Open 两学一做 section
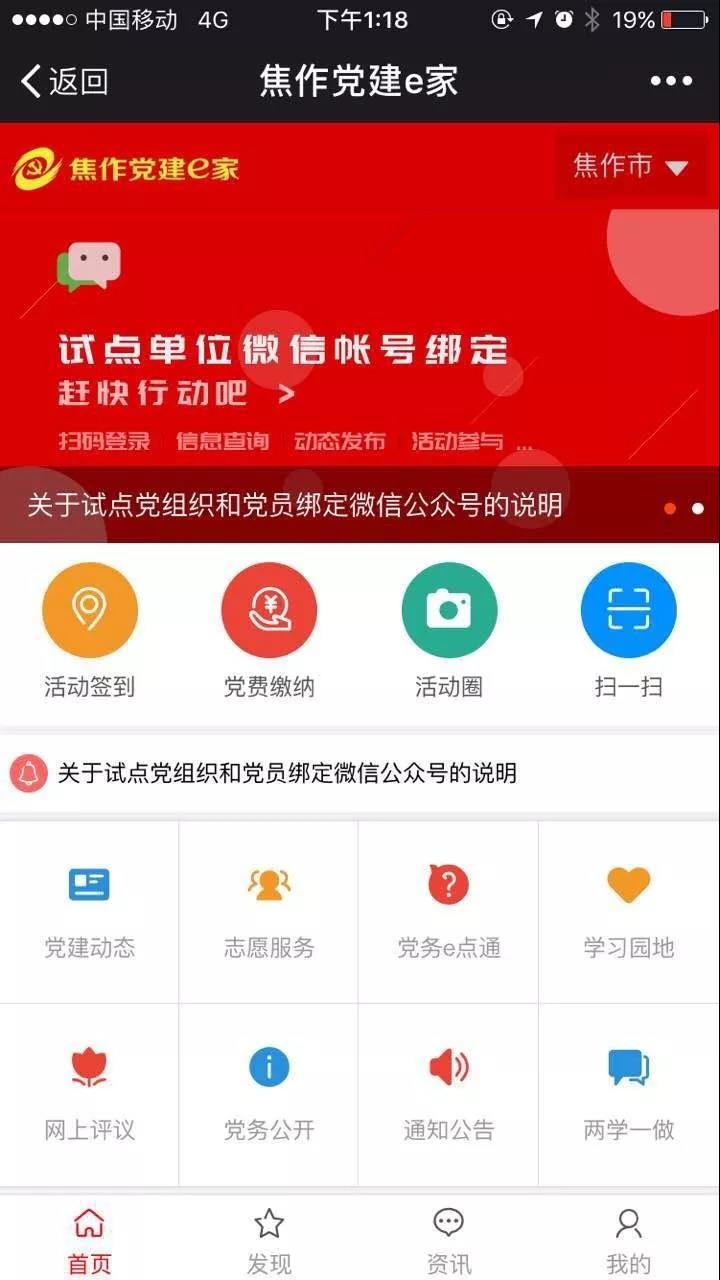The width and height of the screenshot is (720, 1280). click(628, 1095)
